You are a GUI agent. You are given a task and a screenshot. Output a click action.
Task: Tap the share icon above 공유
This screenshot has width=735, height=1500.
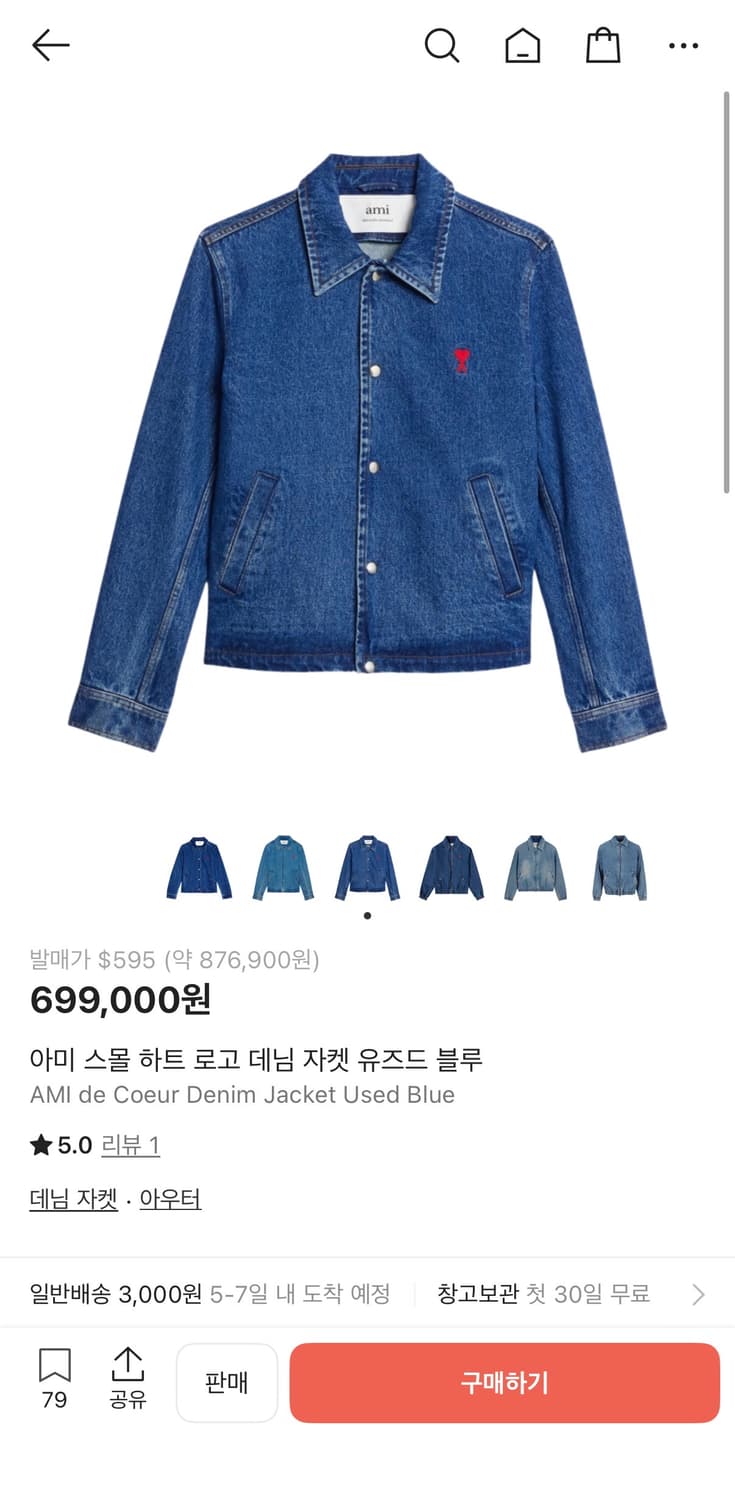pos(128,1367)
